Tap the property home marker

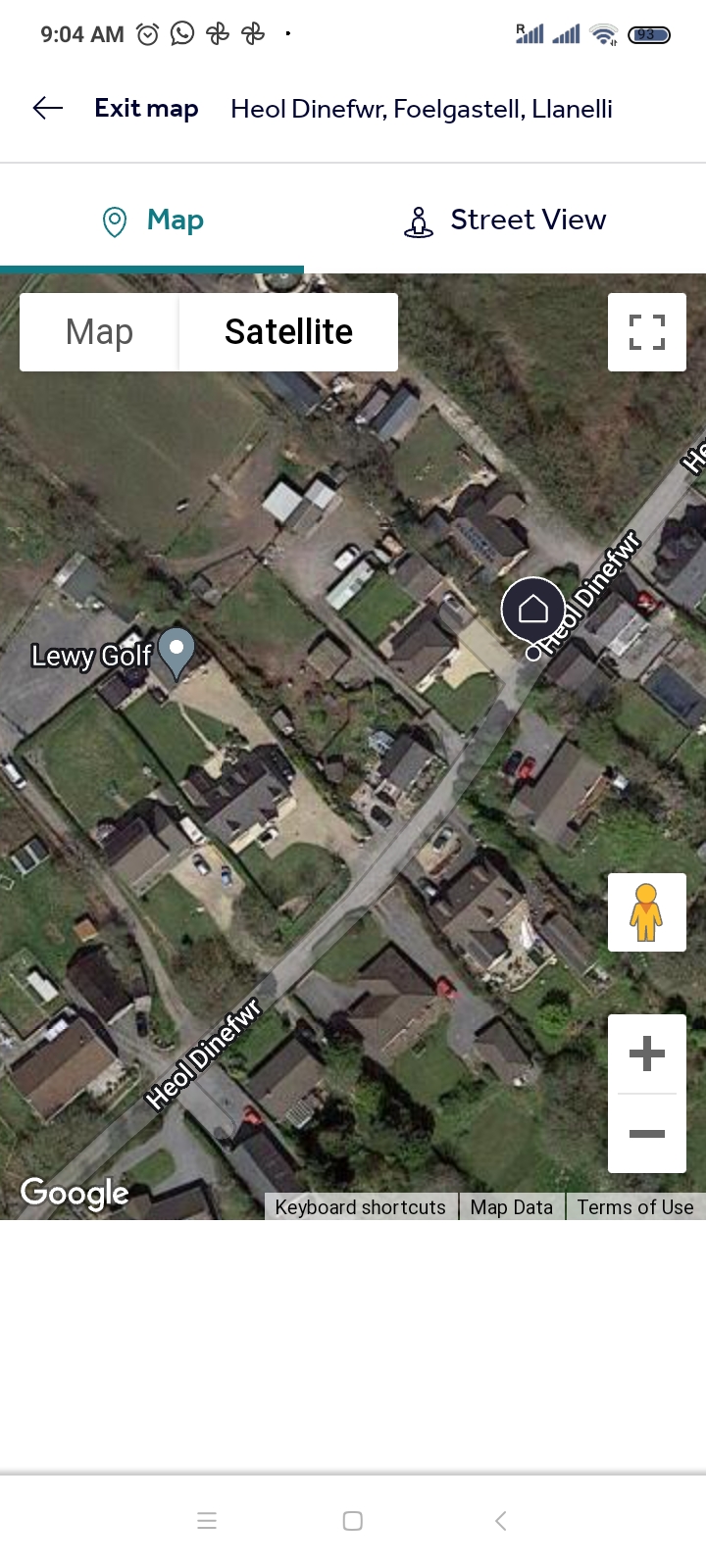[532, 610]
